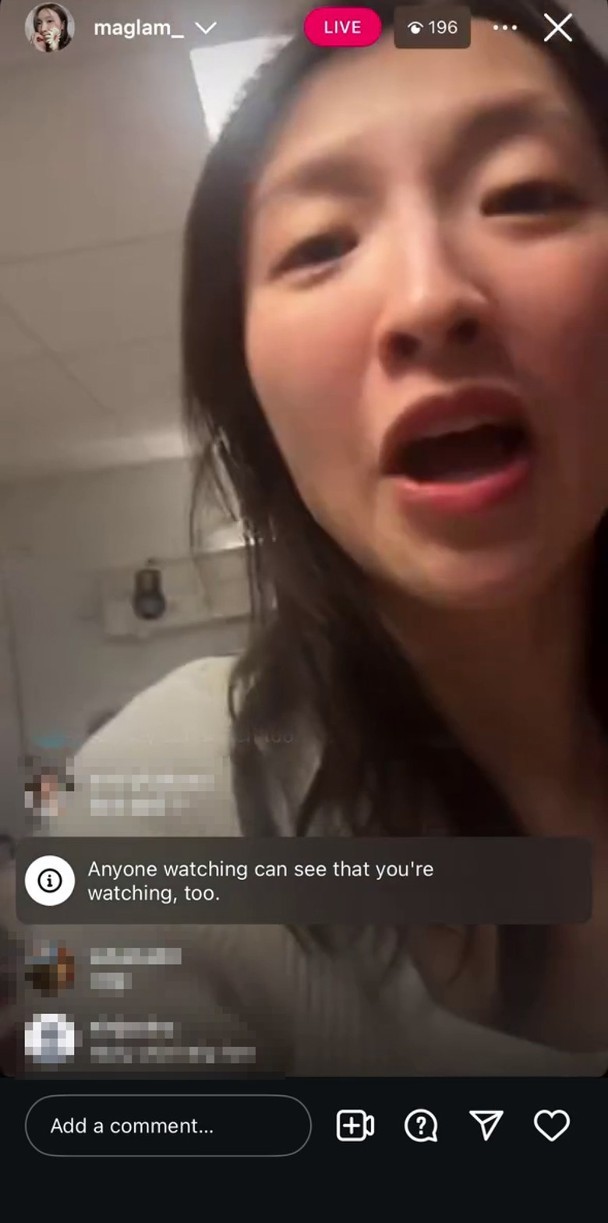Share the live via paper plane
This screenshot has width=608, height=1223.
point(486,1126)
